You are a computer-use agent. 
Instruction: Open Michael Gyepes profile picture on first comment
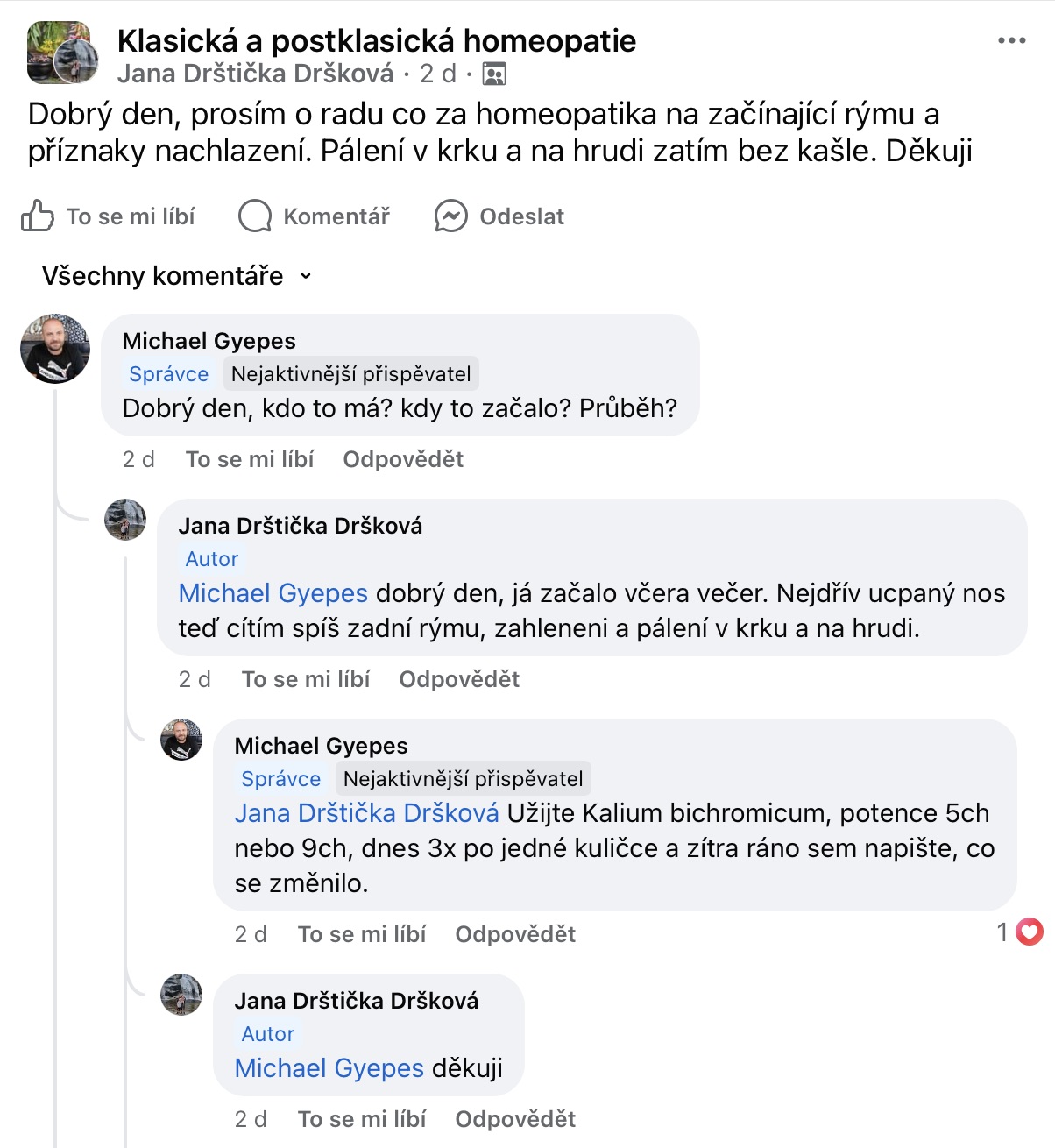(55, 349)
